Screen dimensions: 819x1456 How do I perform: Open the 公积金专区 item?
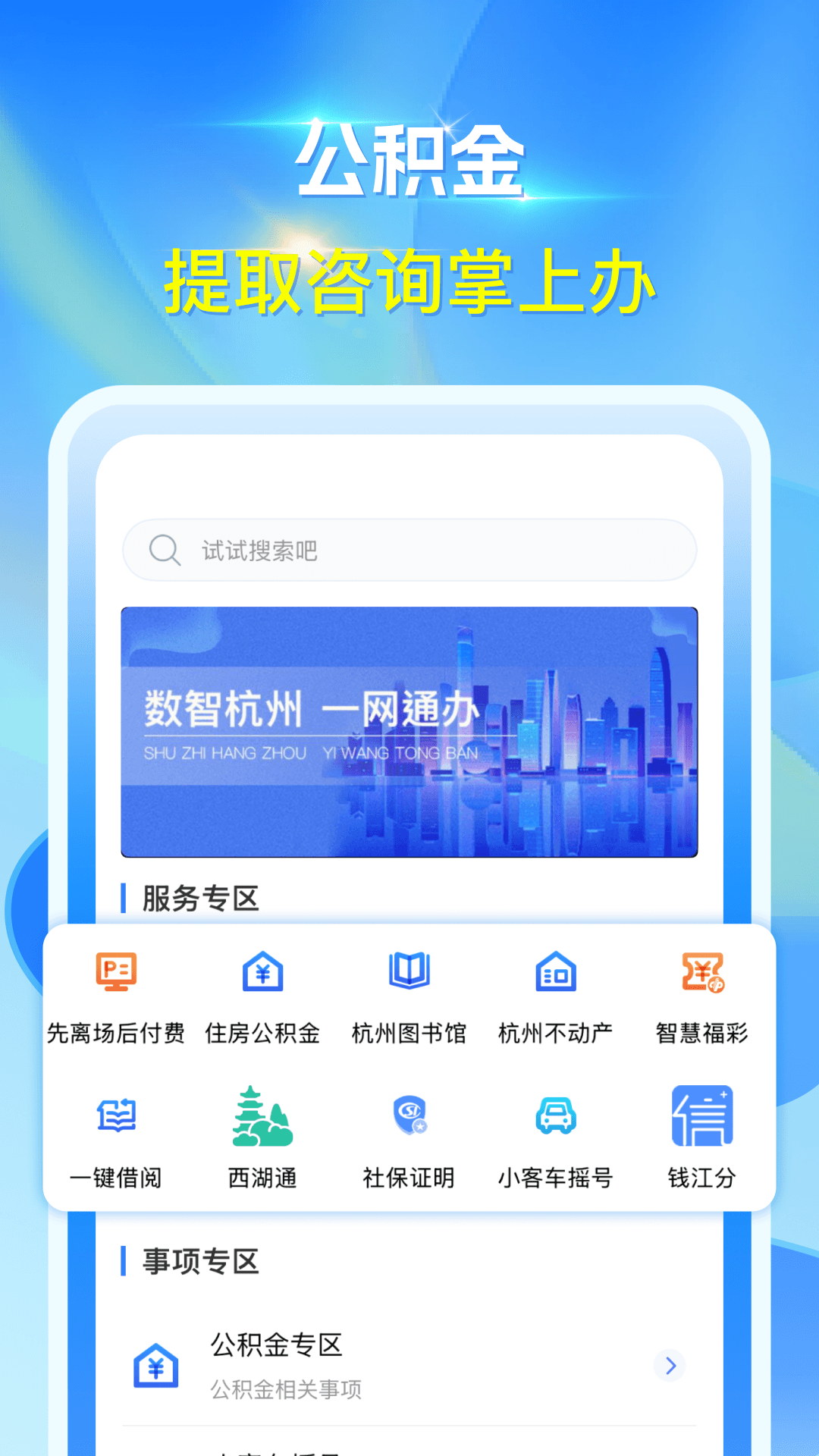pyautogui.click(x=276, y=1346)
